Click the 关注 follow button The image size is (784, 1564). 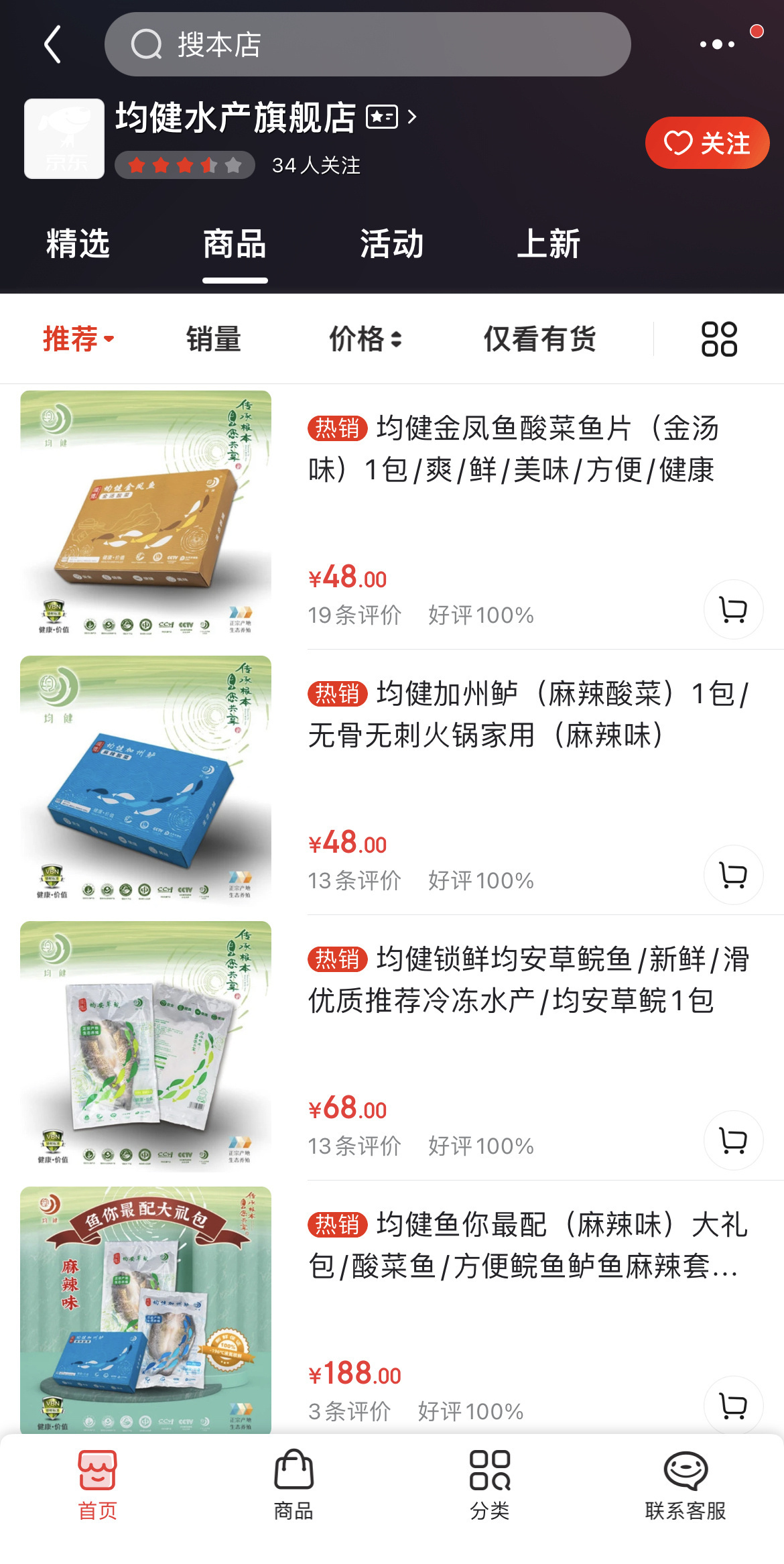point(707,142)
